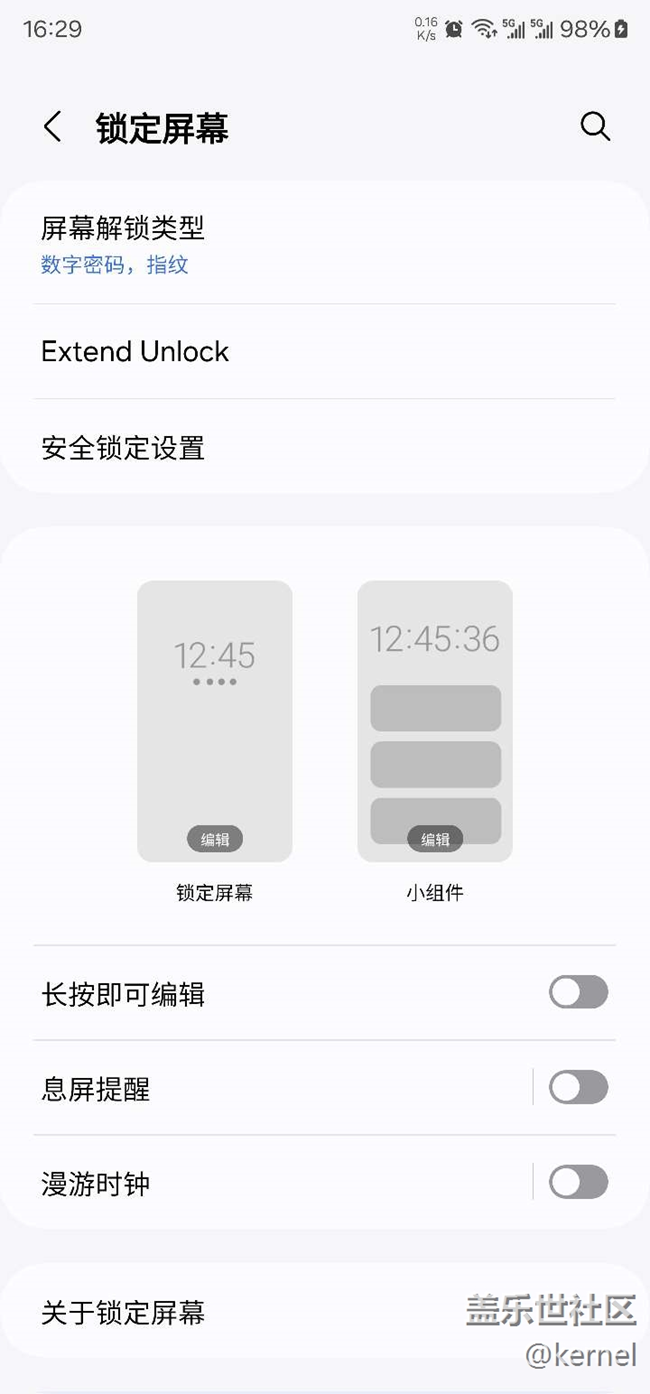Viewport: 650px width, 1394px height.
Task: Toggle the 漫游时钟 switch on
Action: [578, 1182]
